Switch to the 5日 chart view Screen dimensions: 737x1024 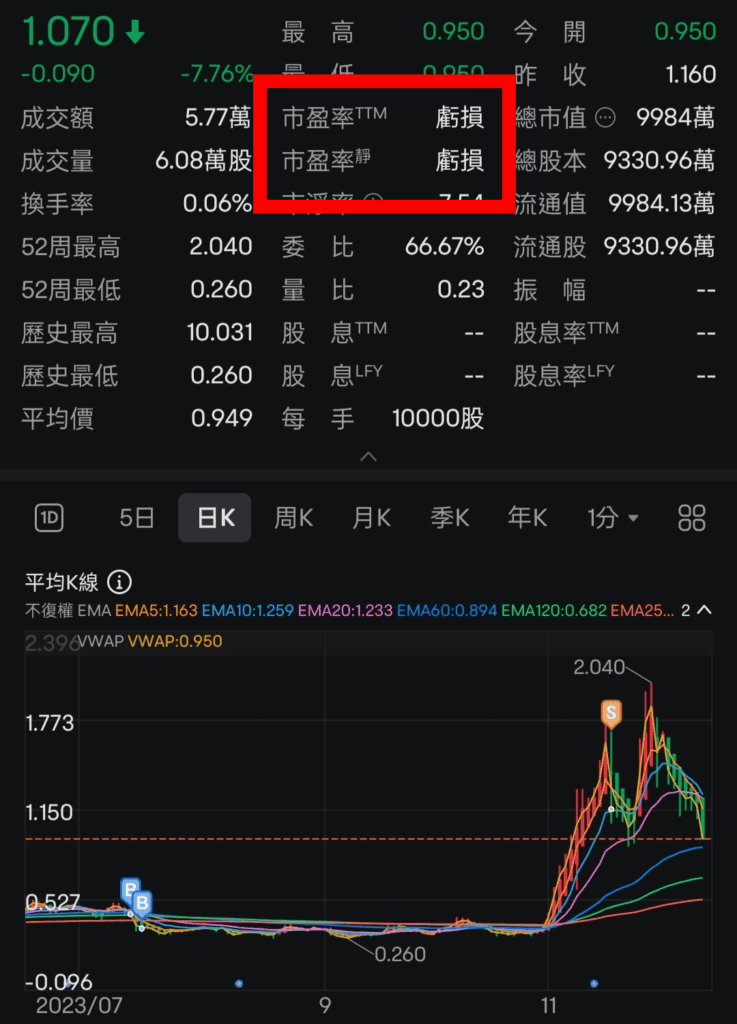[137, 518]
